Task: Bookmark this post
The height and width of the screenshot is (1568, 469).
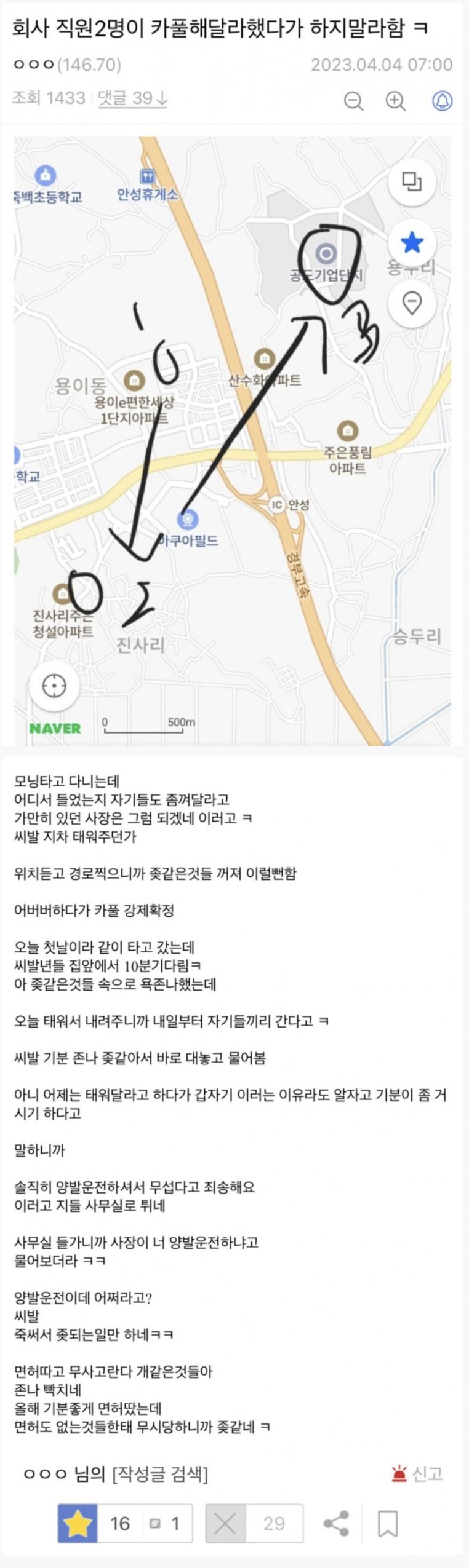Action: pyautogui.click(x=387, y=1523)
